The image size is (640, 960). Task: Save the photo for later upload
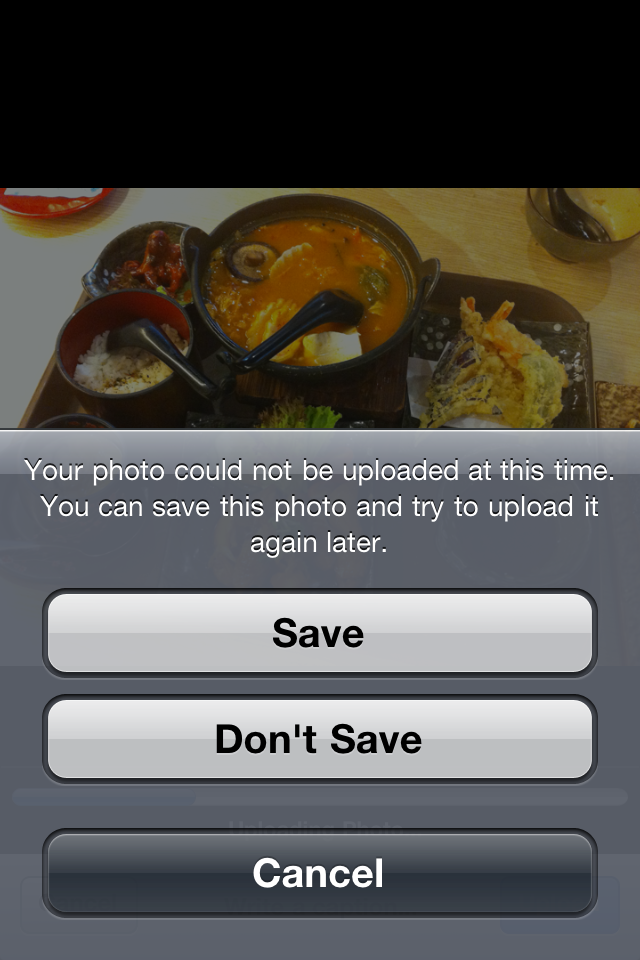pyautogui.click(x=319, y=633)
